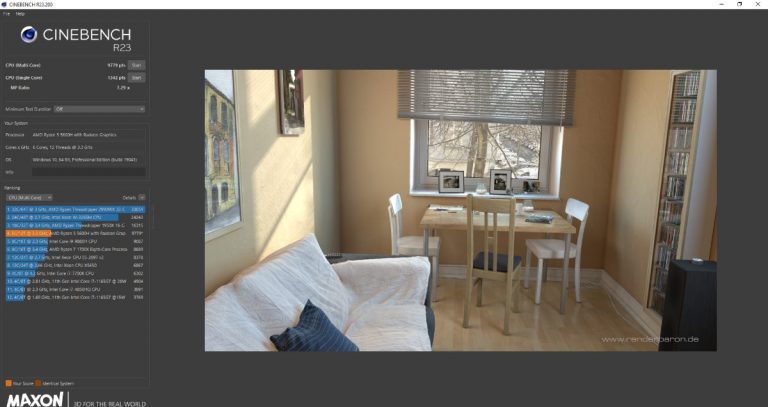
Task: Restore down the Cinebench window
Action: click(738, 5)
